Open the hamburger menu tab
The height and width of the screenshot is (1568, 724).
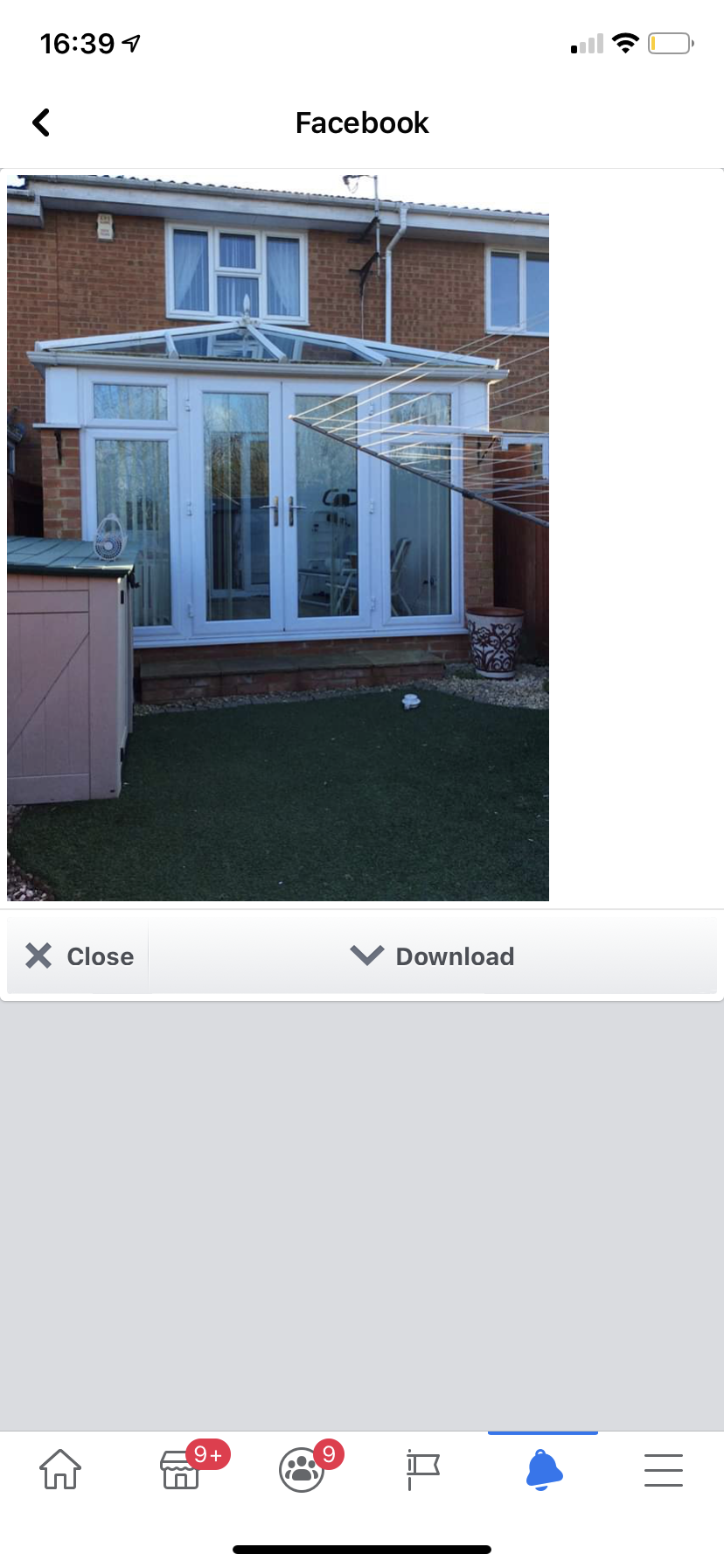(664, 1470)
